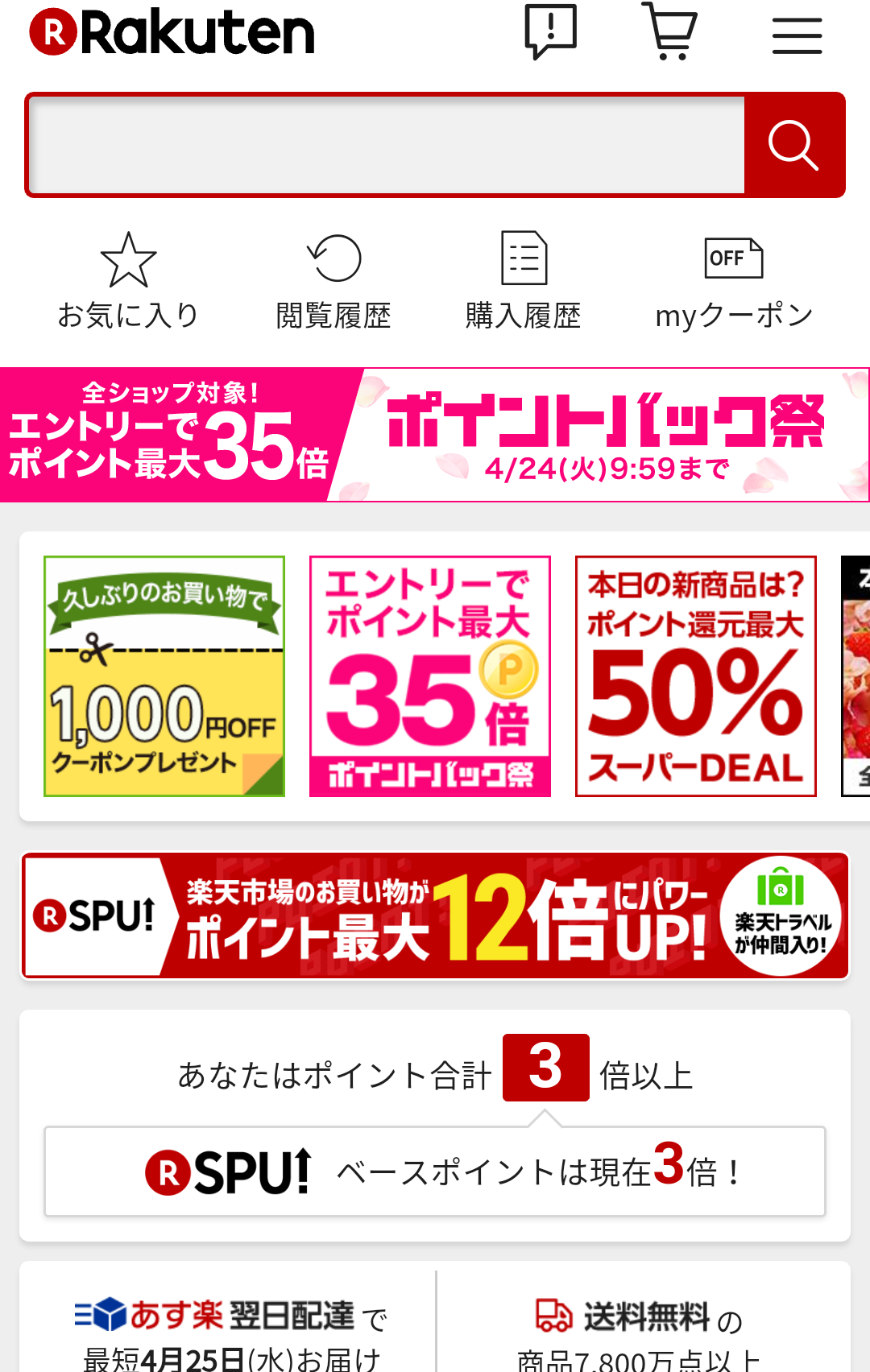Viewport: 870px width, 1372px height.
Task: Tap the red search magnifier button
Action: click(x=793, y=145)
